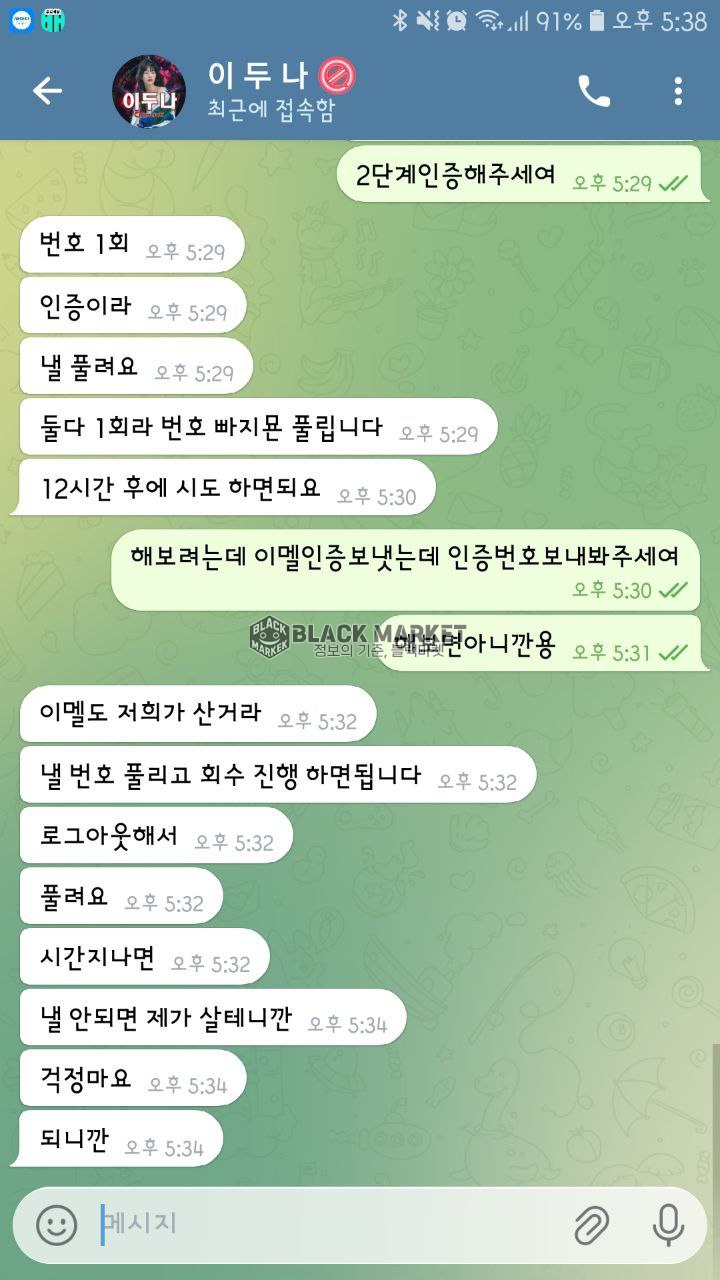Attach a file with the paperclip
Viewport: 720px width, 1280px height.
(591, 1223)
